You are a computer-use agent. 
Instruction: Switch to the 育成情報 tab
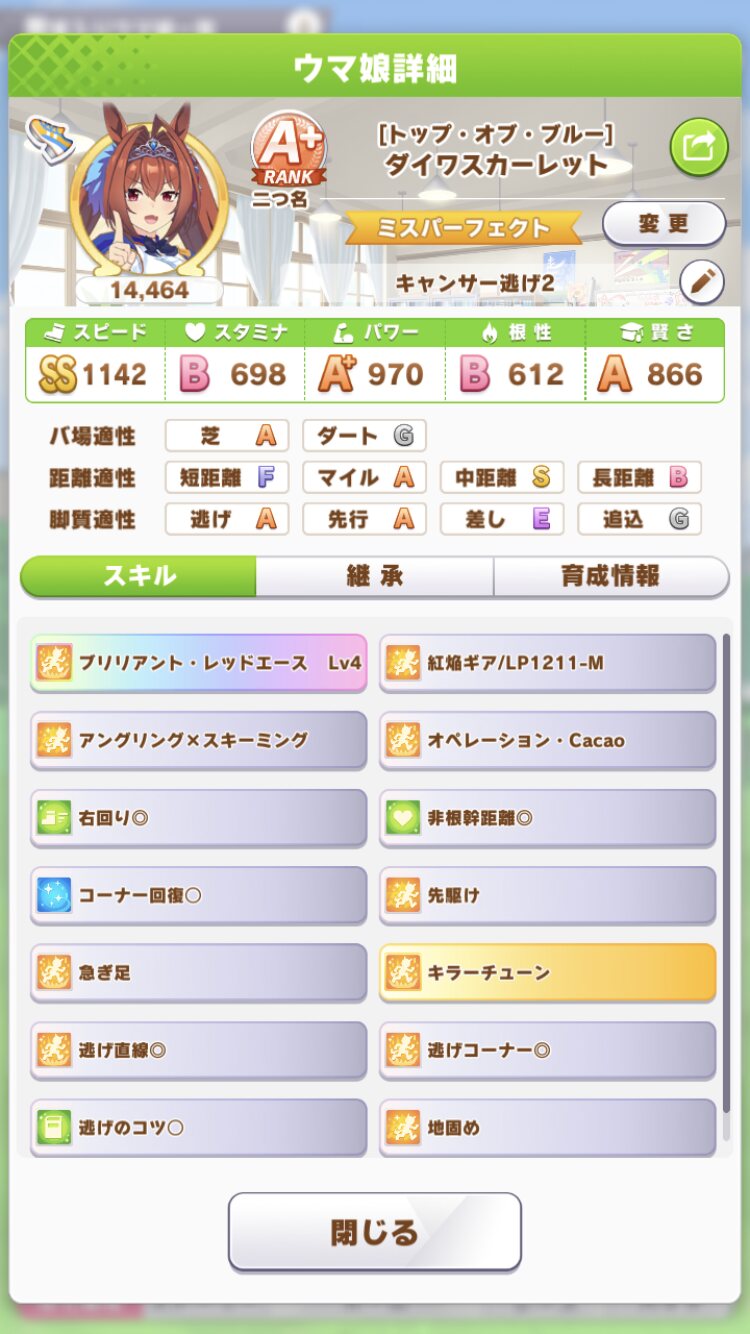pos(610,576)
